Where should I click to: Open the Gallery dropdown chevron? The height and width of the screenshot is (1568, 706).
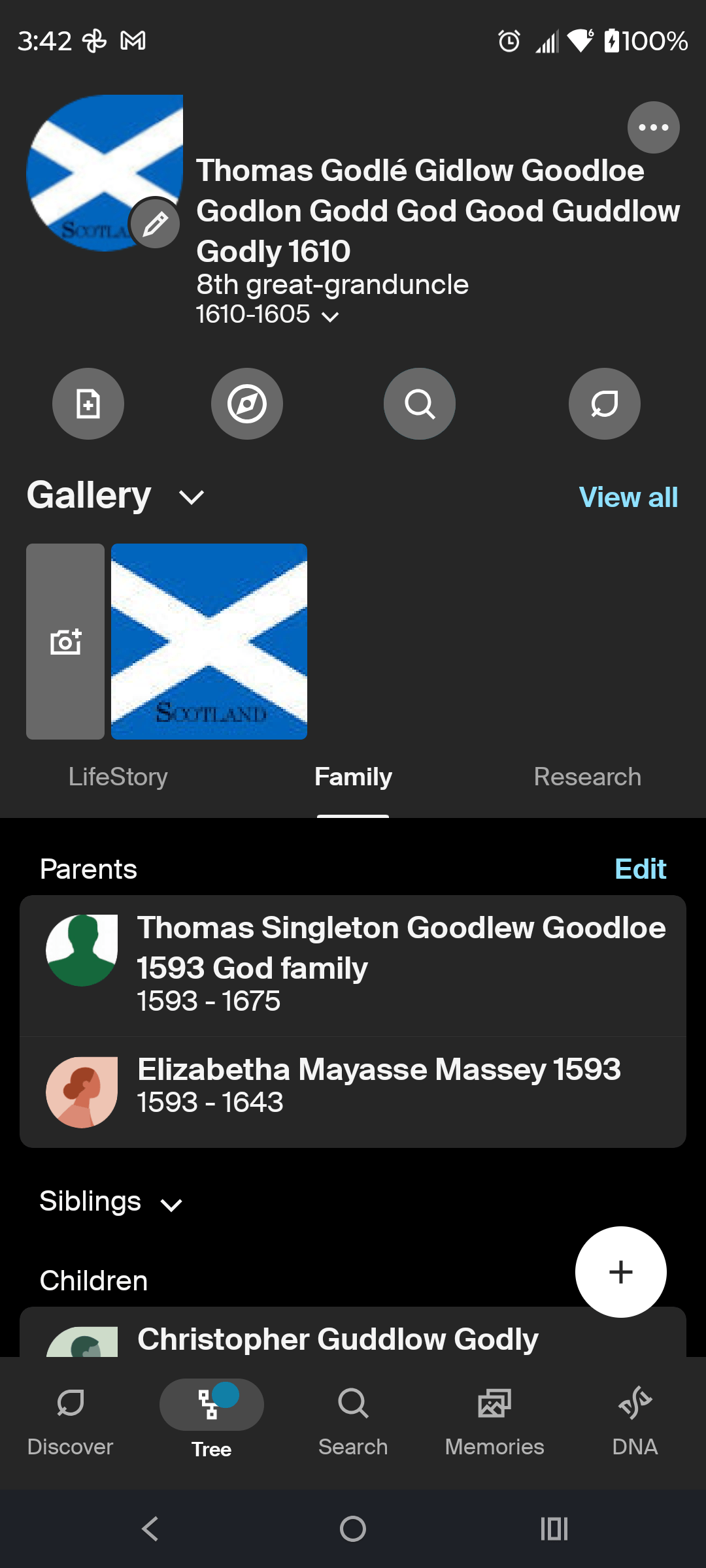[191, 497]
